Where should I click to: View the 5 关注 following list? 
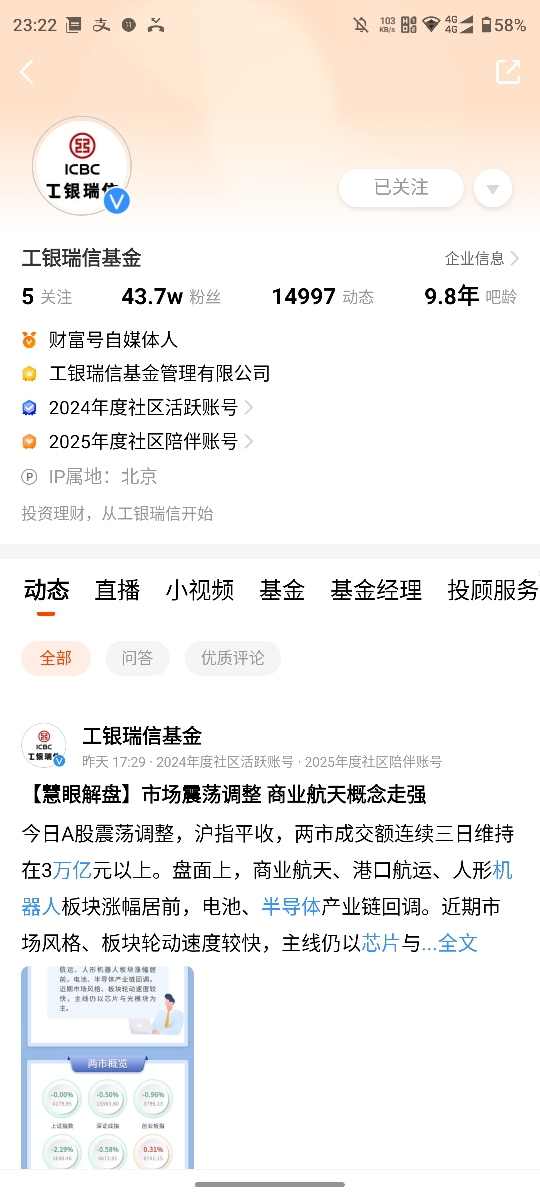click(47, 296)
